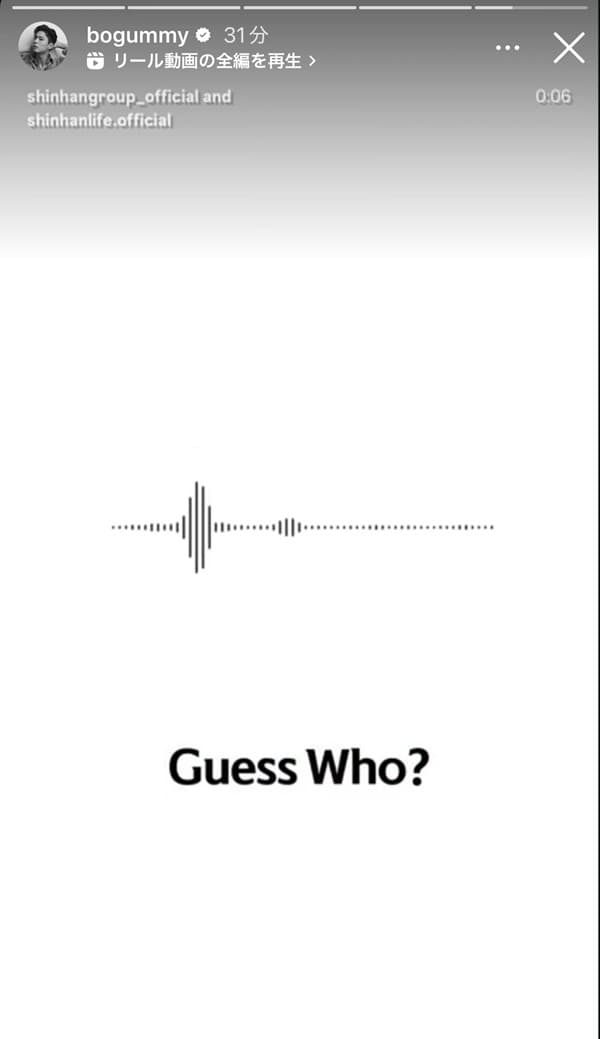Image resolution: width=600 pixels, height=1039 pixels.
Task: Open bogummy's profile picture
Action: tap(43, 47)
